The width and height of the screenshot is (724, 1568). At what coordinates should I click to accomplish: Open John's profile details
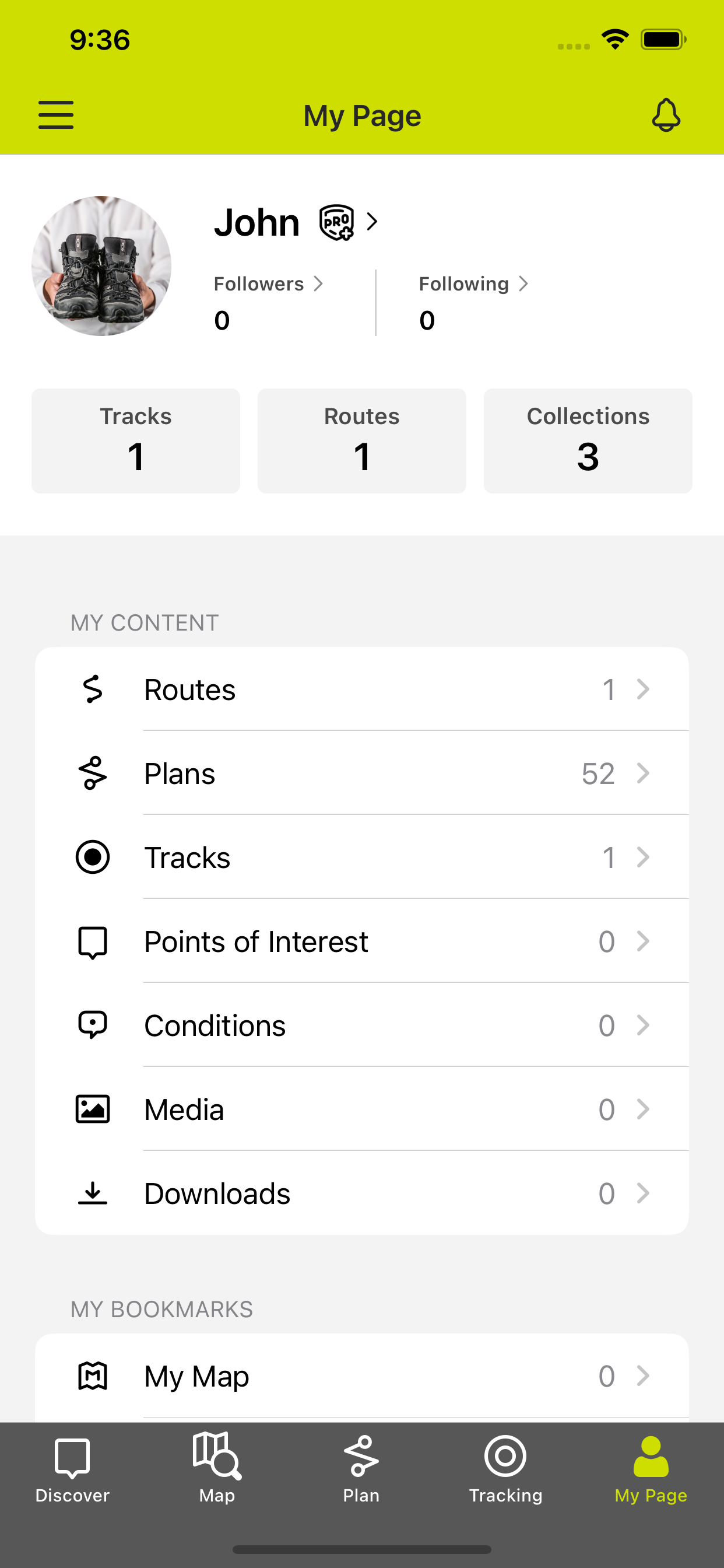click(296, 222)
